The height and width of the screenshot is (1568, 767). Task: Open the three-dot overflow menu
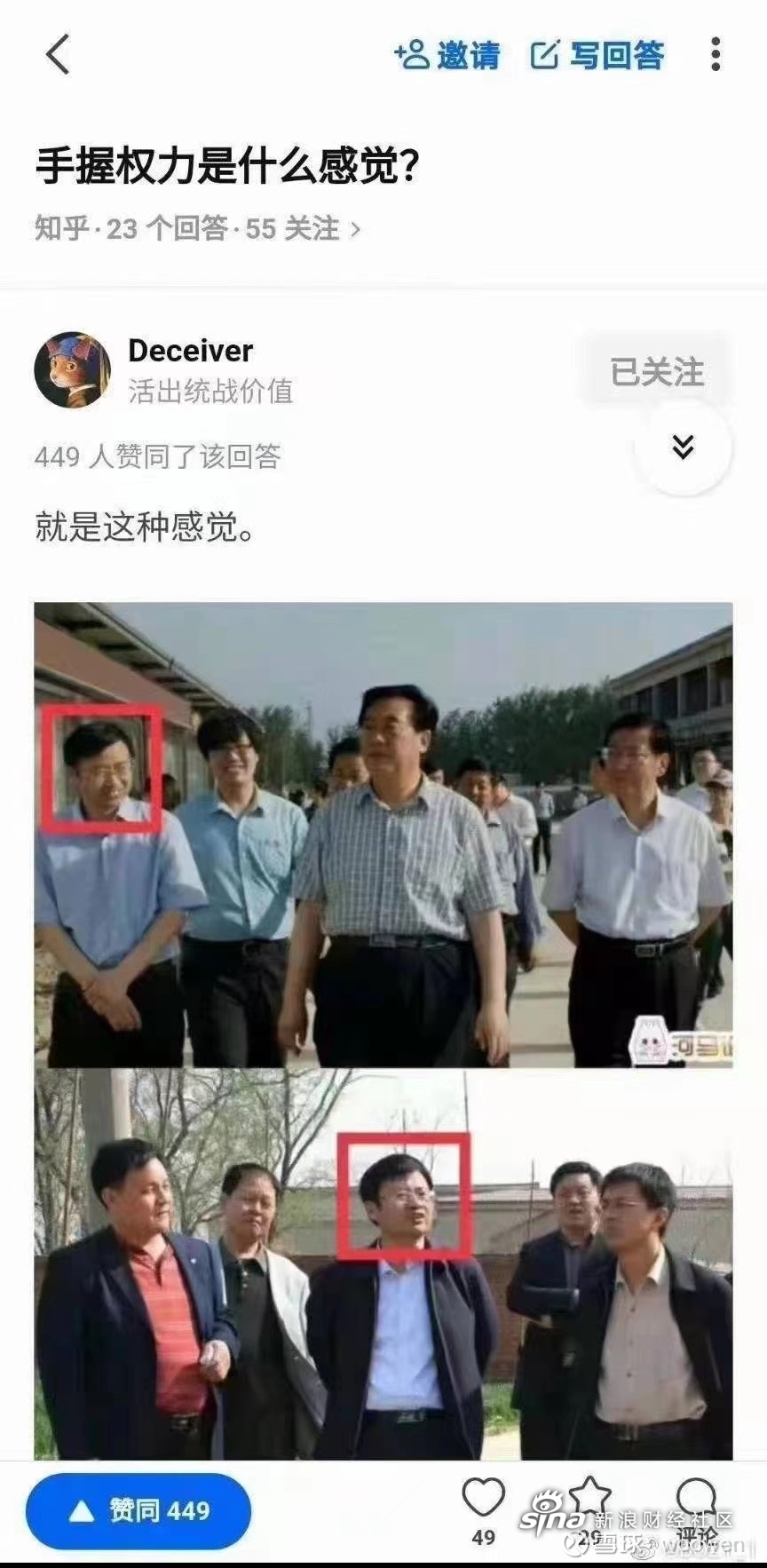pos(716,55)
